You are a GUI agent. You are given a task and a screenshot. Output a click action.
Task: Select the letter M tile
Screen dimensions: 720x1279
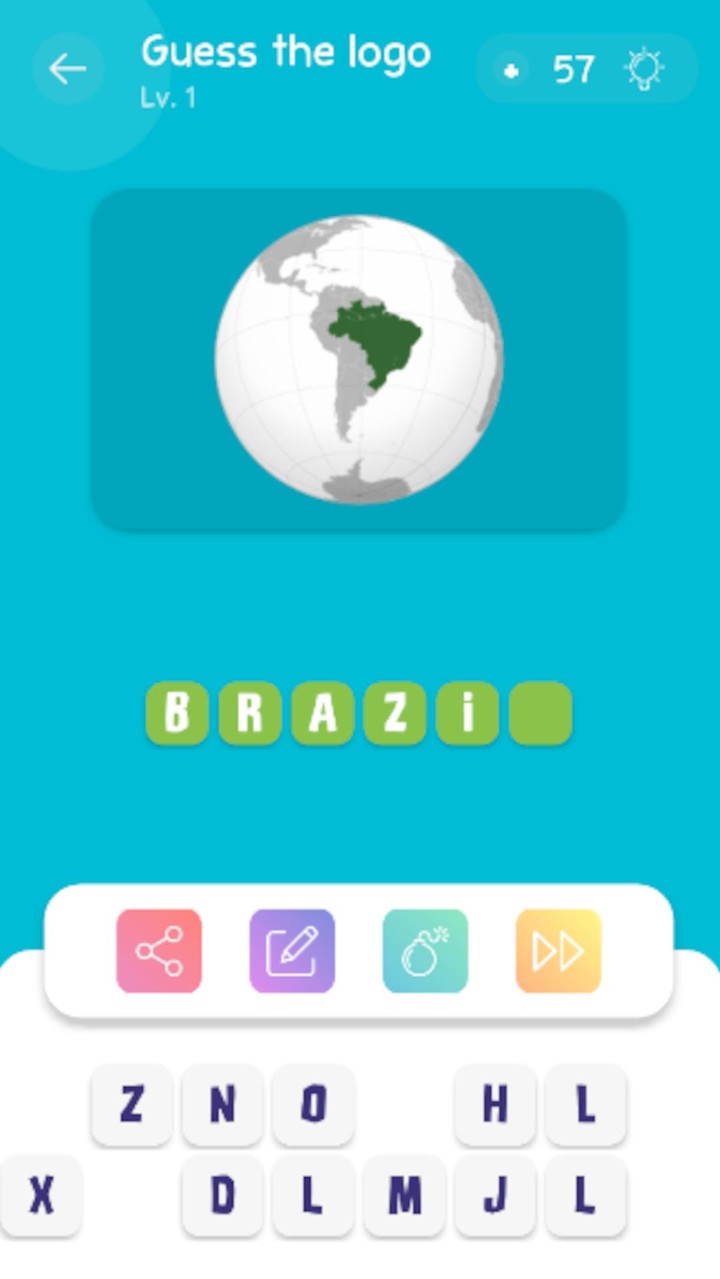click(x=404, y=1196)
